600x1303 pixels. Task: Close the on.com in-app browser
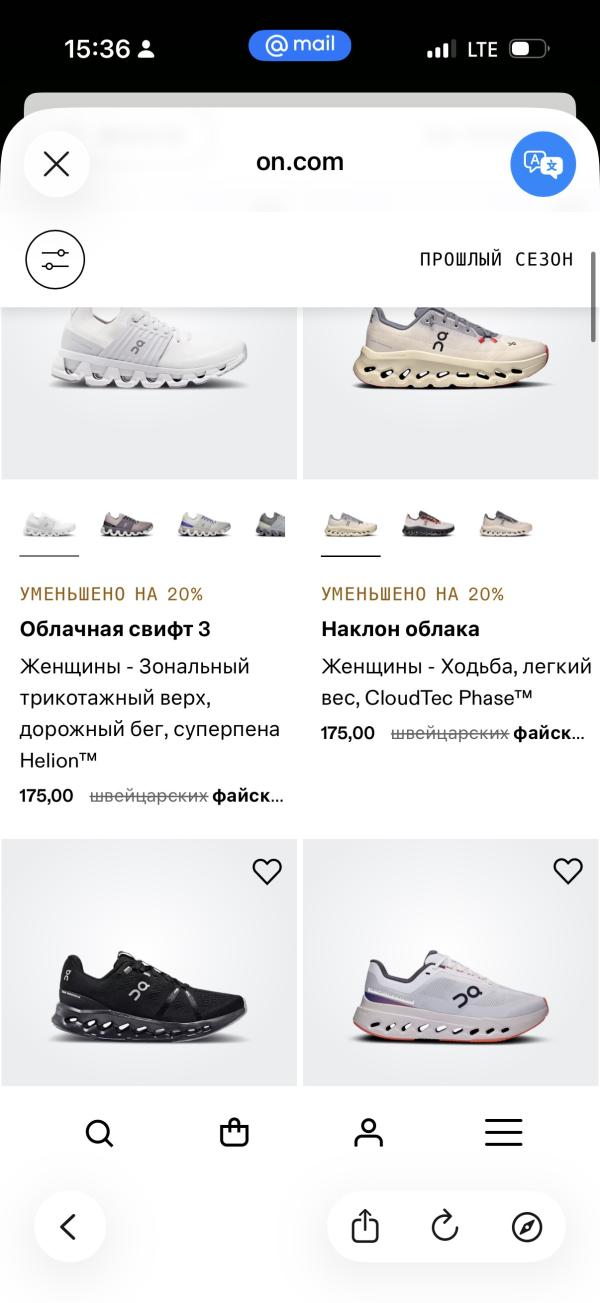click(x=57, y=163)
